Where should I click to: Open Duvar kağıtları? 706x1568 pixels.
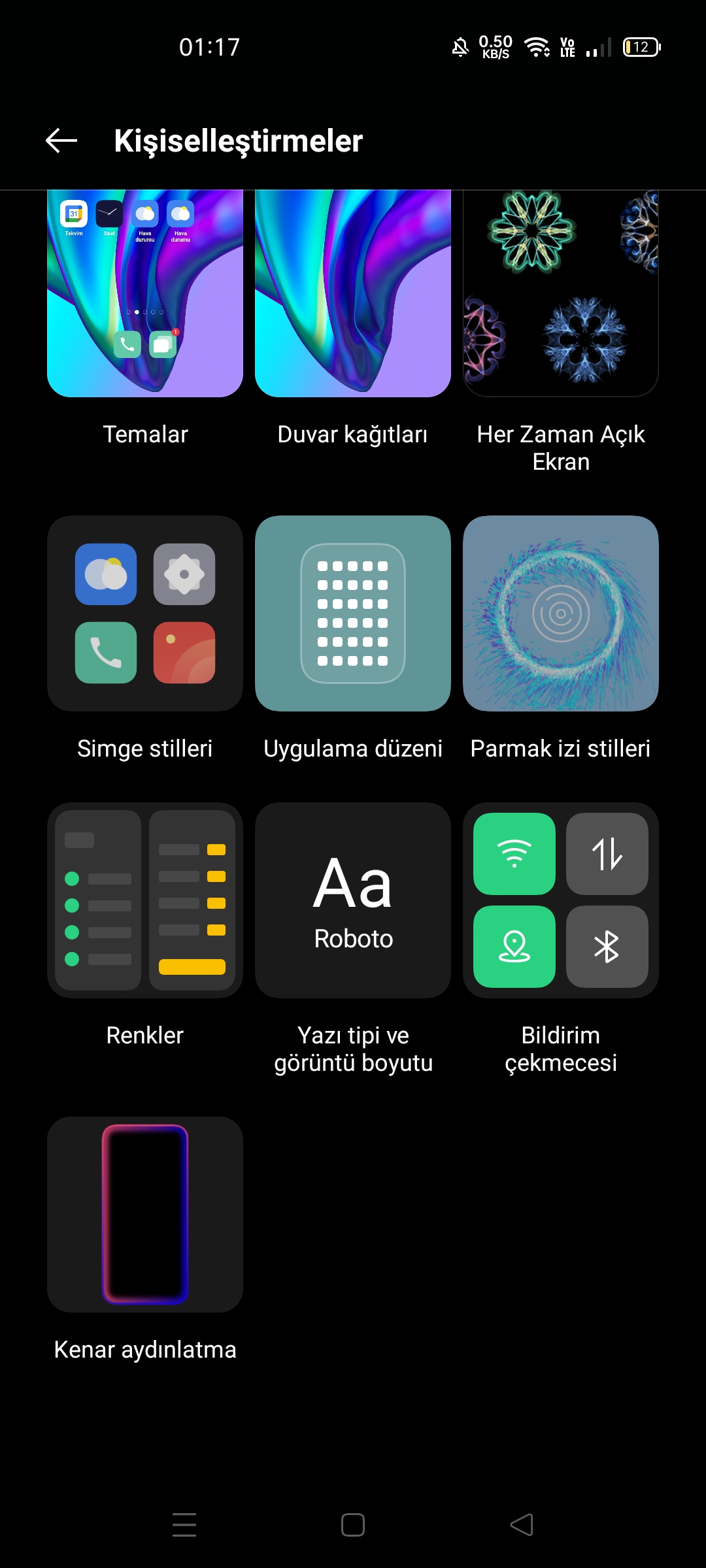pos(353,293)
